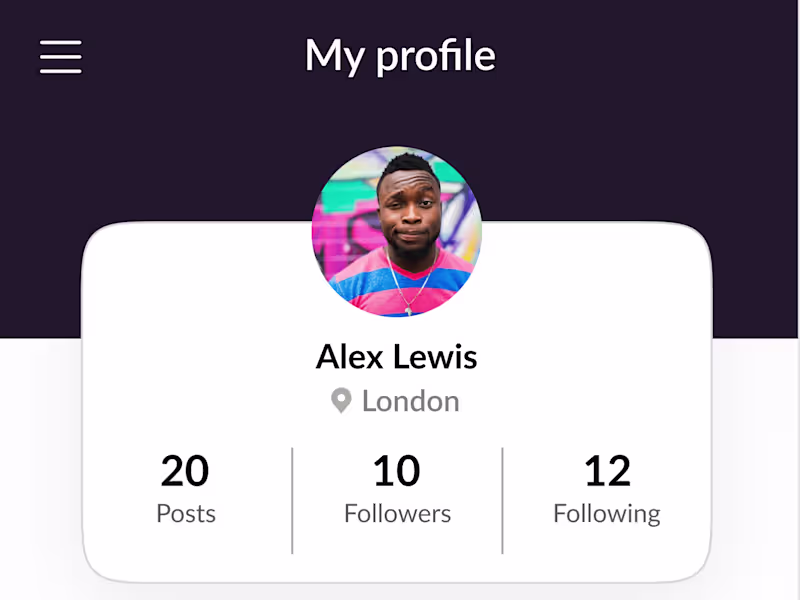
Task: Show the 12 Following list
Action: click(x=607, y=490)
